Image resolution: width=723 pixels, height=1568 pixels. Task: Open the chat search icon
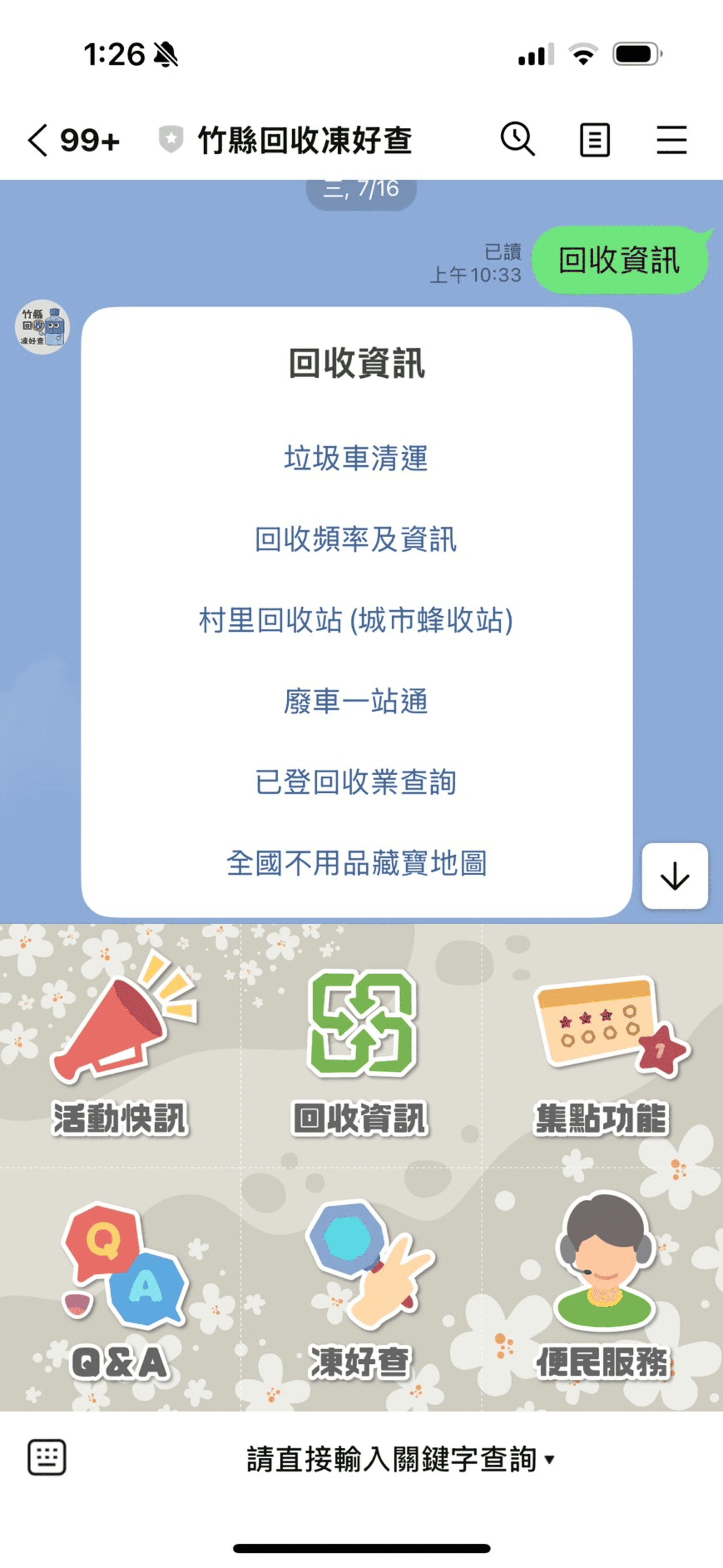[x=517, y=139]
